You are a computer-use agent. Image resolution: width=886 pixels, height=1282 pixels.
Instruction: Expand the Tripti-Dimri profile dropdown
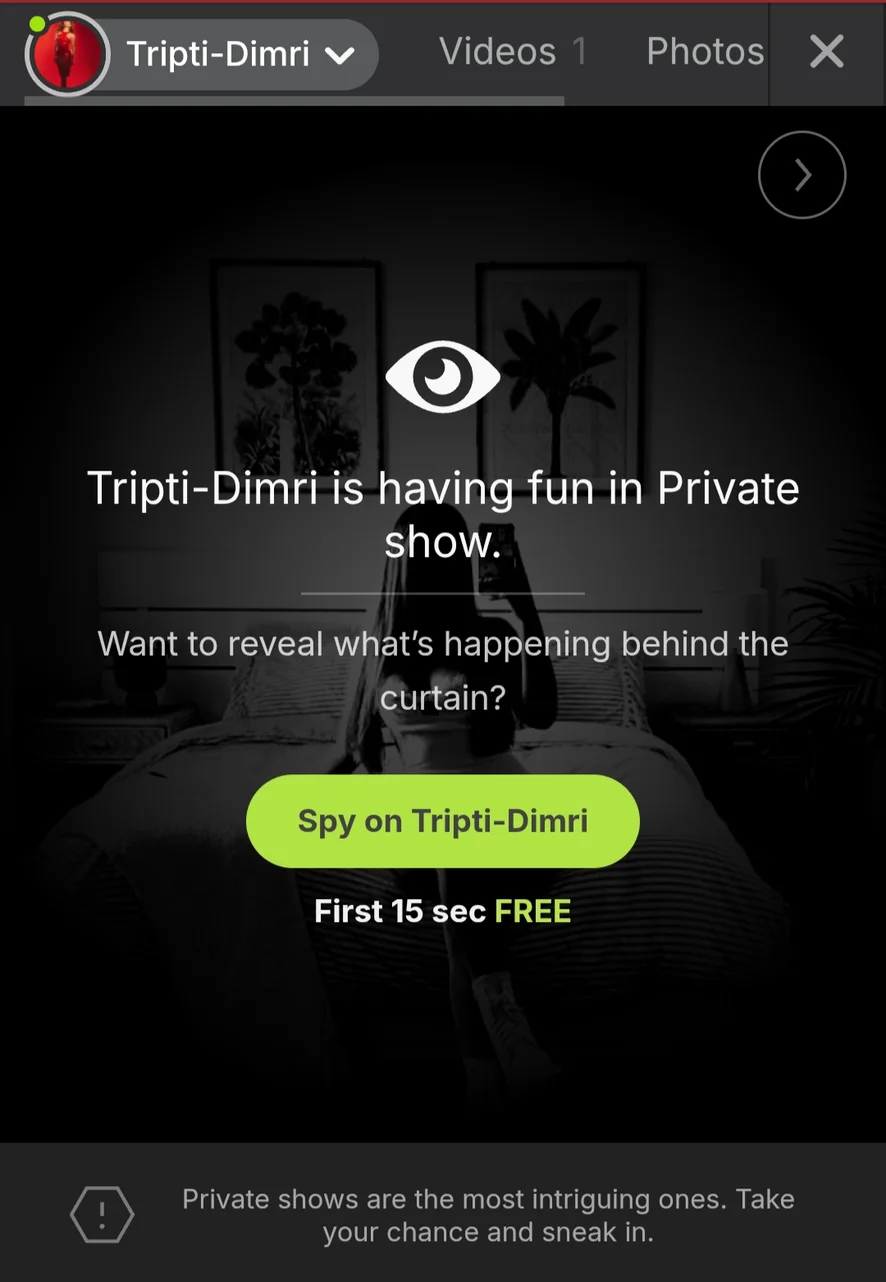[x=340, y=55]
